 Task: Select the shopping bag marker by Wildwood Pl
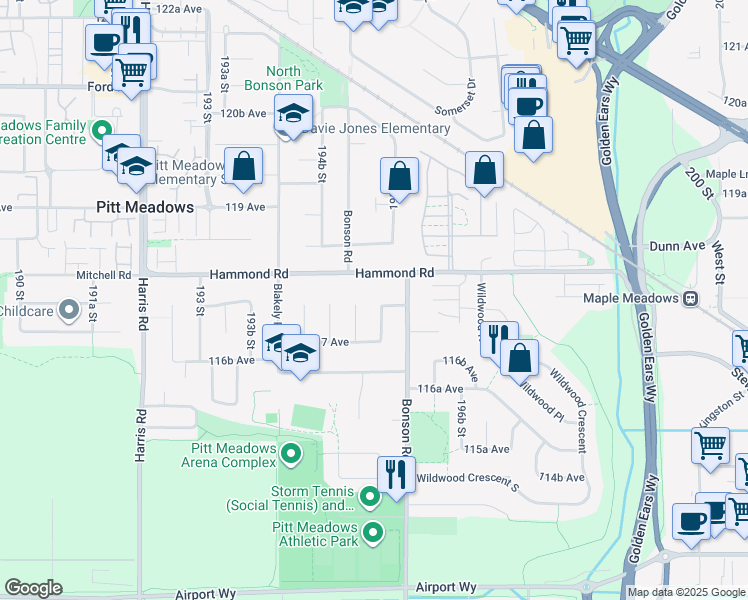(520, 359)
